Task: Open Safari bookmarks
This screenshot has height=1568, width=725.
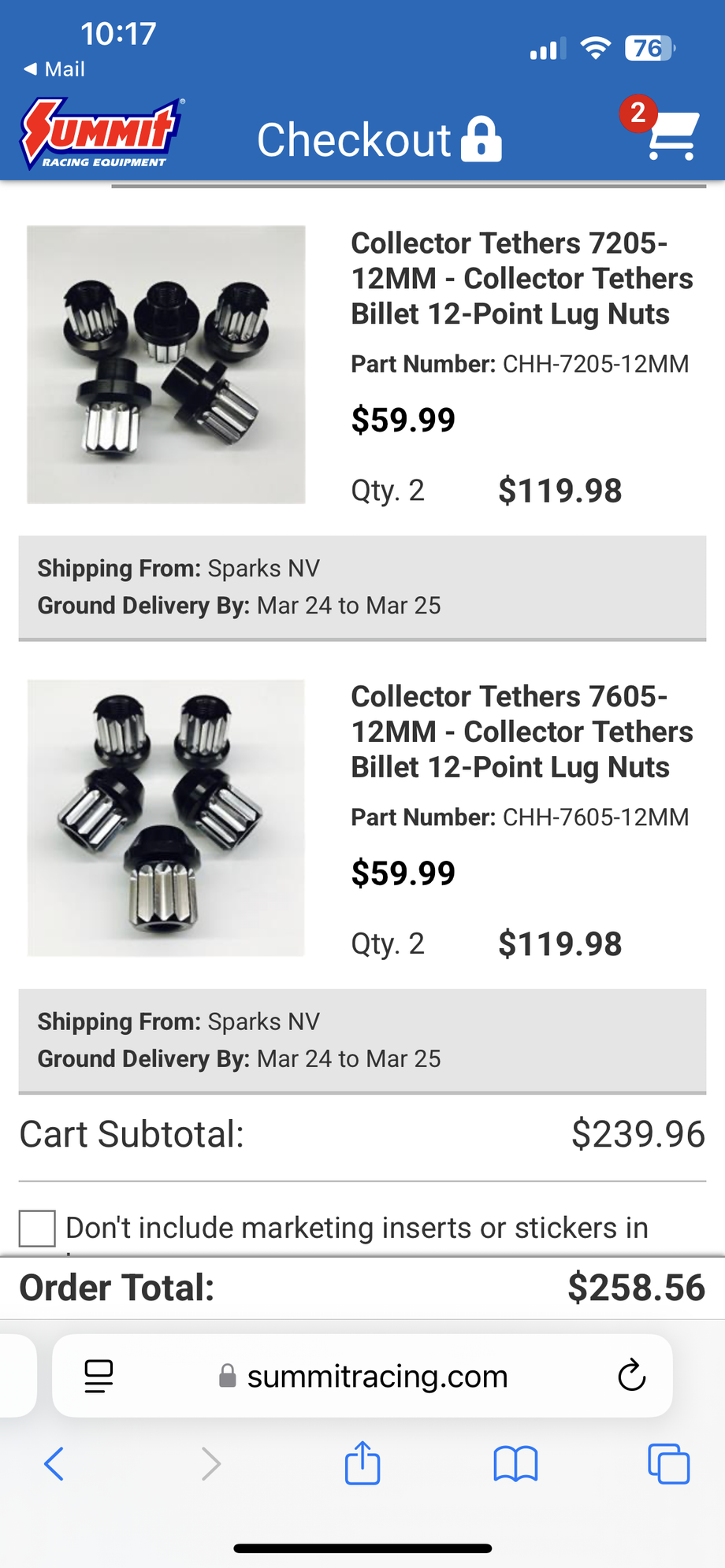Action: [x=516, y=1463]
